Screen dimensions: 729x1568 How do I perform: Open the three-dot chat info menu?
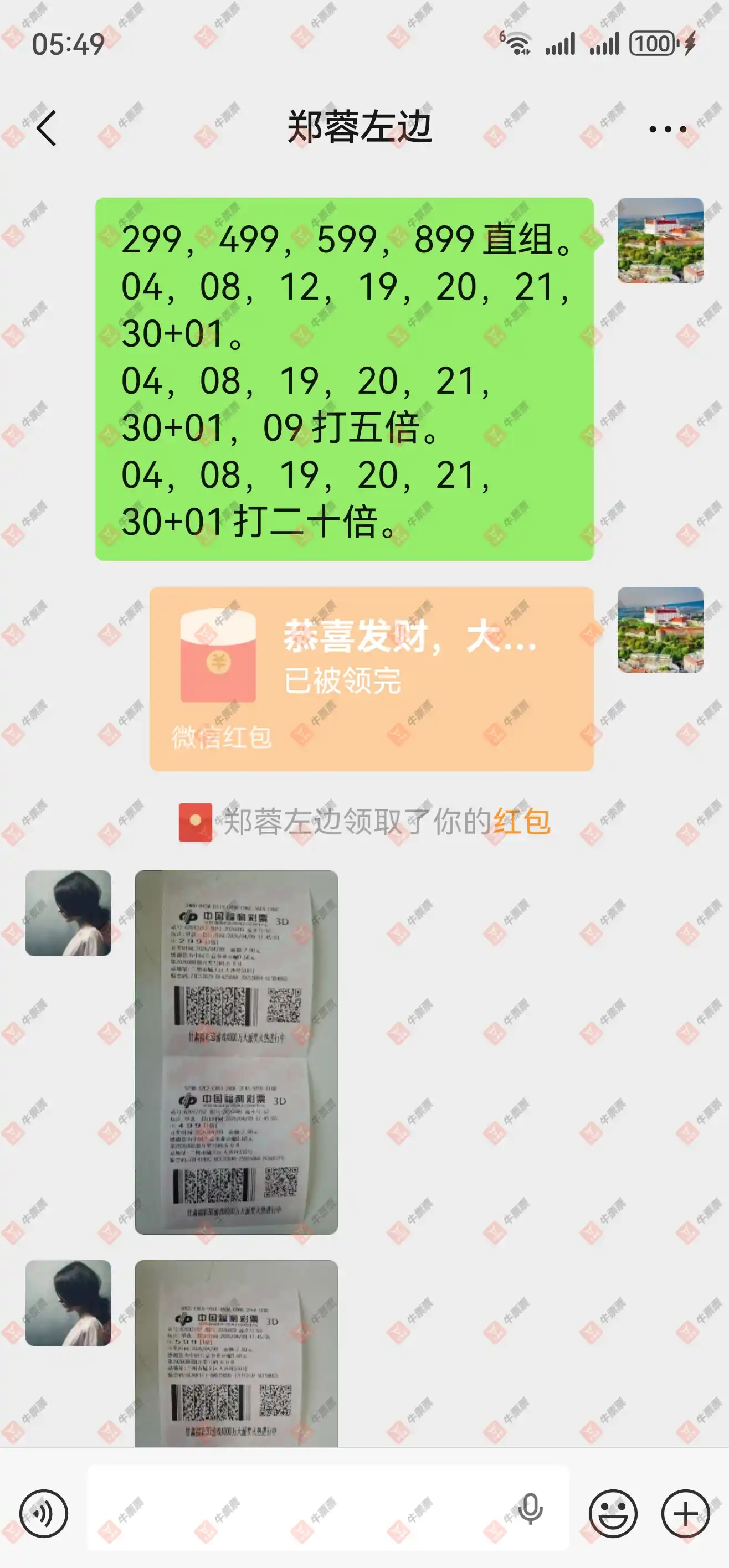coord(668,129)
